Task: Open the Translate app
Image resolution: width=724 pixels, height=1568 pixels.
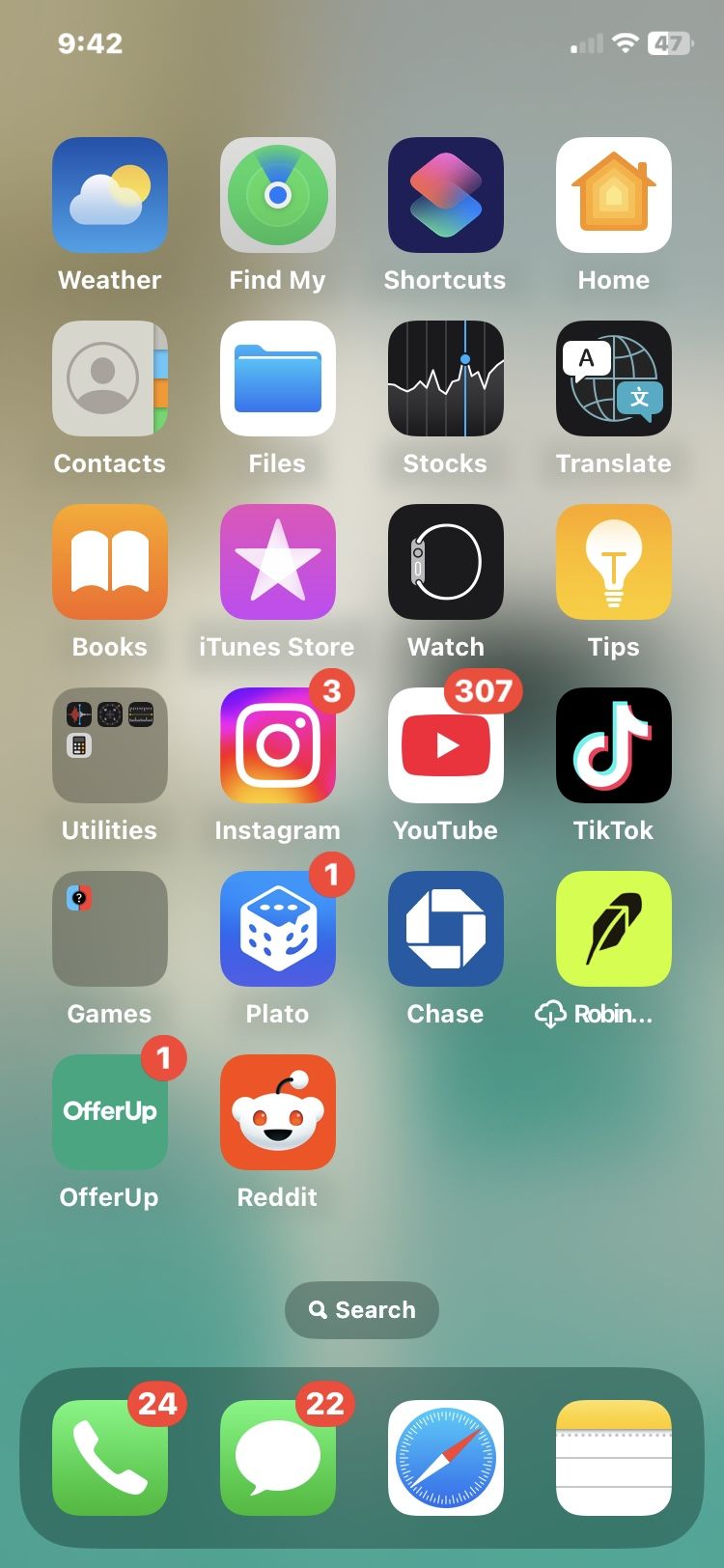Action: 613,378
